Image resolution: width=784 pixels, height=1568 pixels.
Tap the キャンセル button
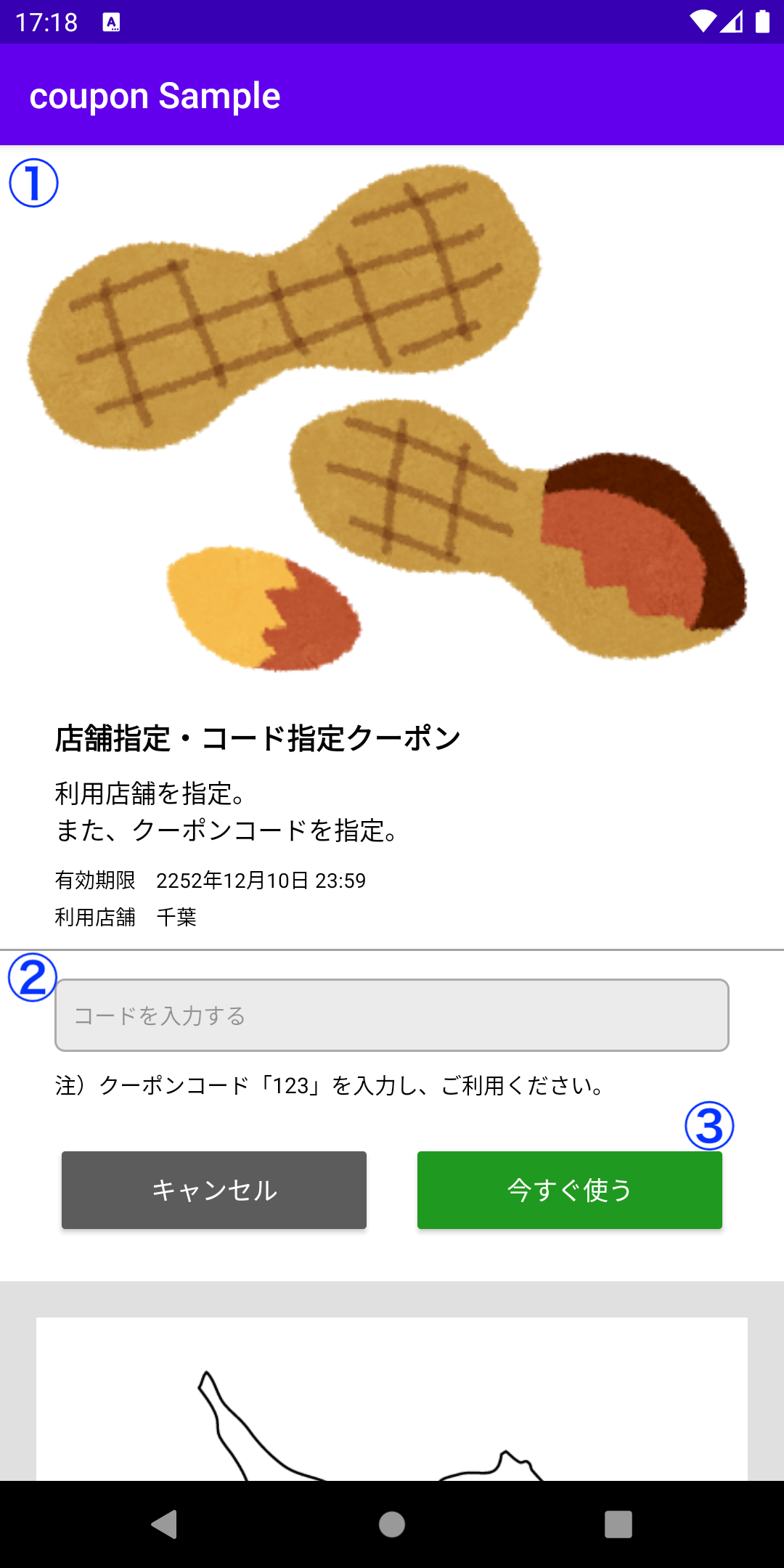pyautogui.click(x=214, y=1190)
